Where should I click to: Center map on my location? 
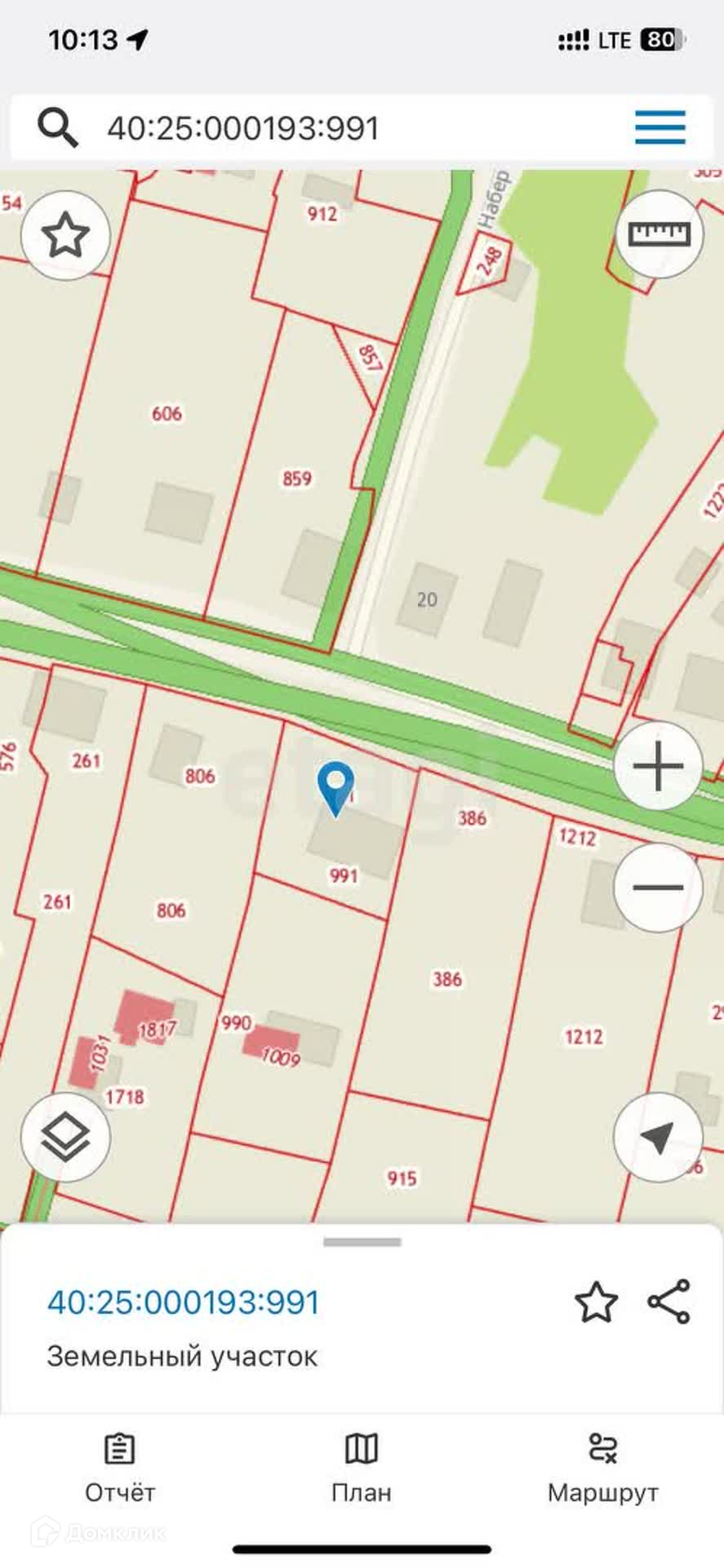point(658,1137)
